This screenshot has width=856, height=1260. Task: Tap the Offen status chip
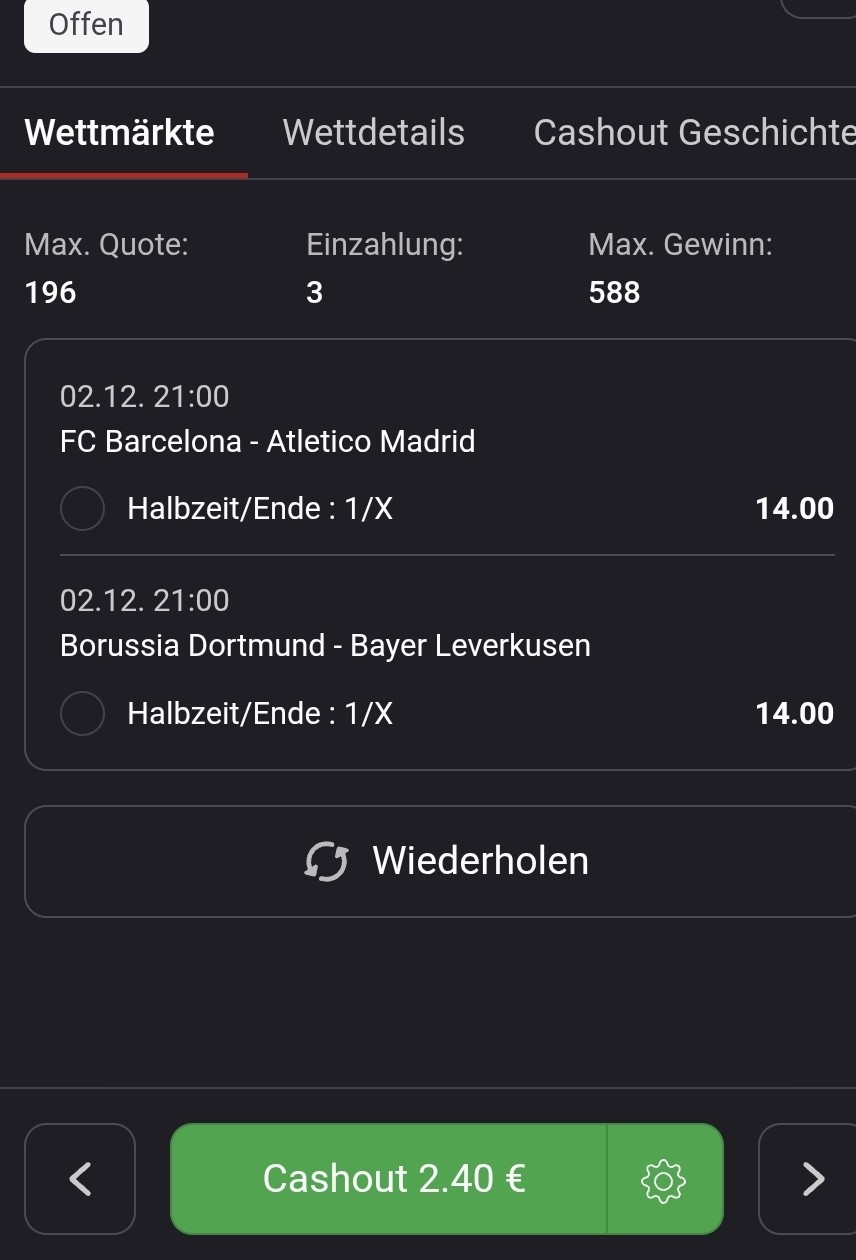click(x=86, y=24)
